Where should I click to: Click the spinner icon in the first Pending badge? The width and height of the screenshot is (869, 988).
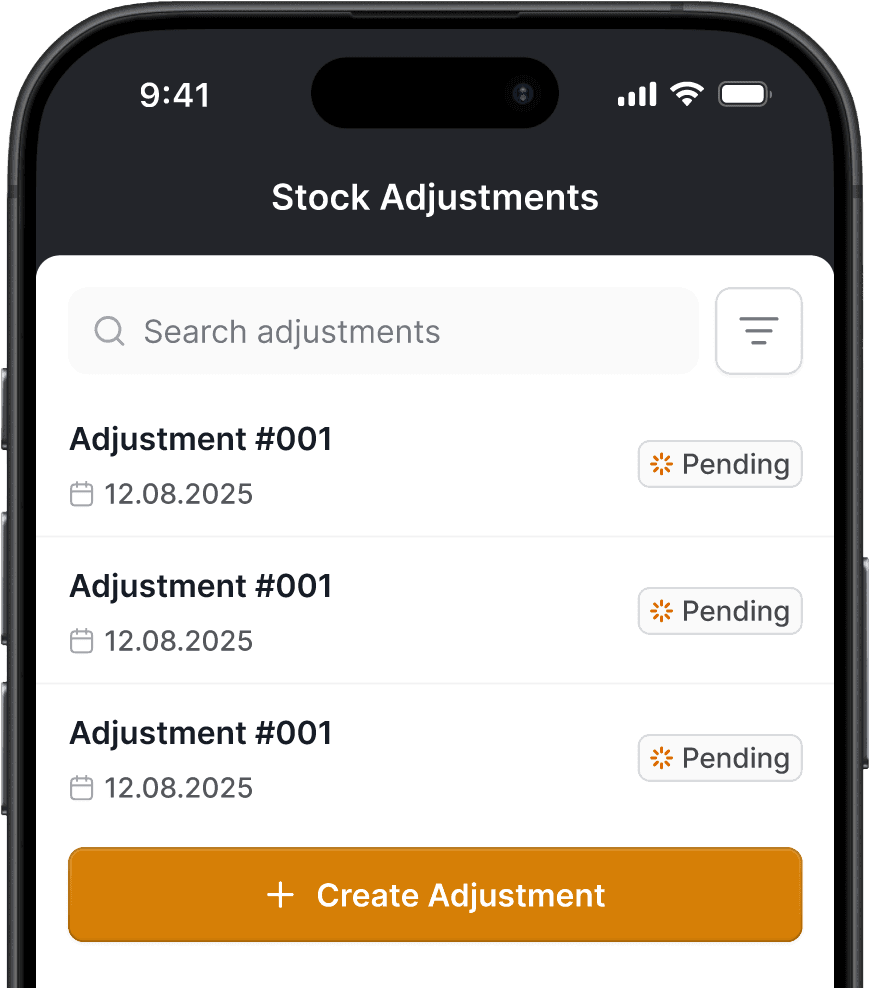(661, 464)
